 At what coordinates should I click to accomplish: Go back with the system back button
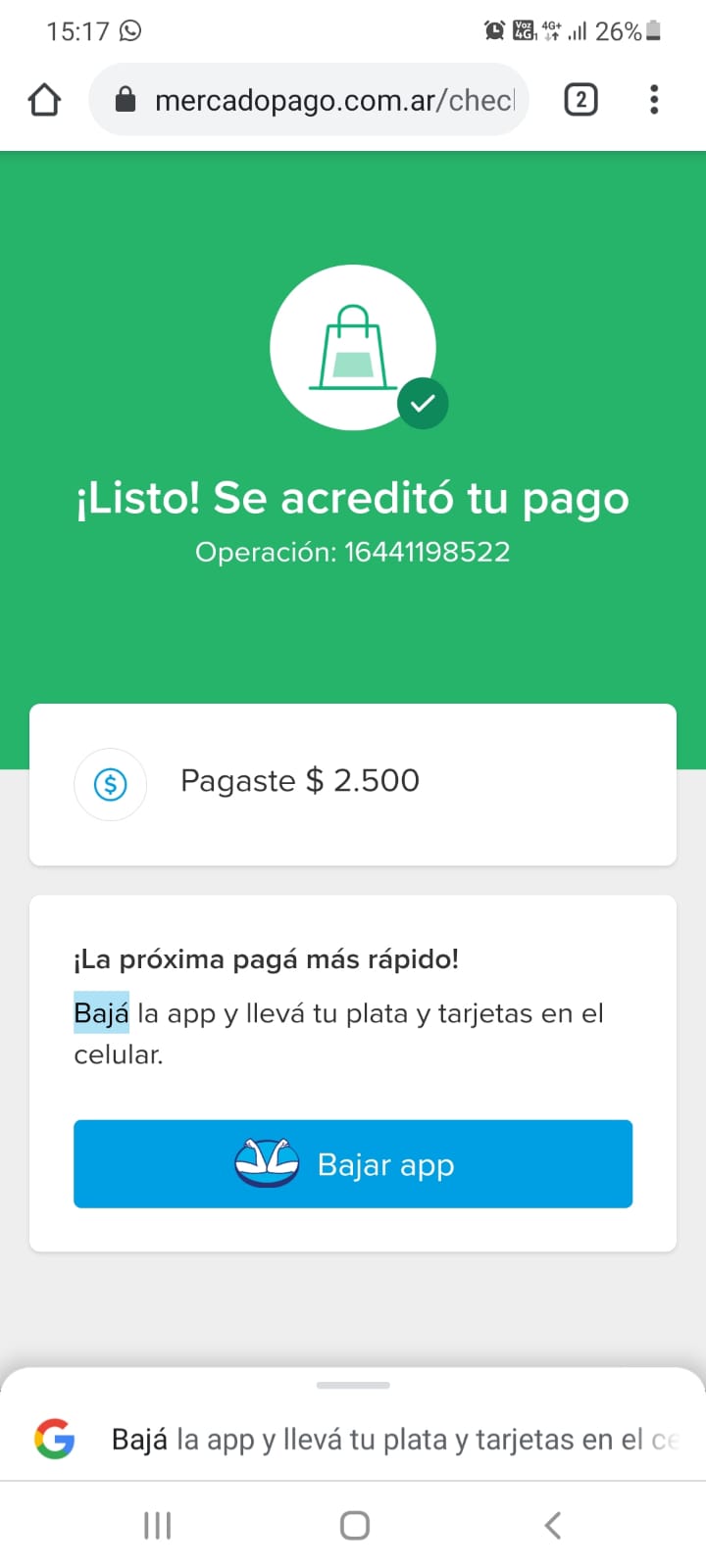tap(553, 1525)
